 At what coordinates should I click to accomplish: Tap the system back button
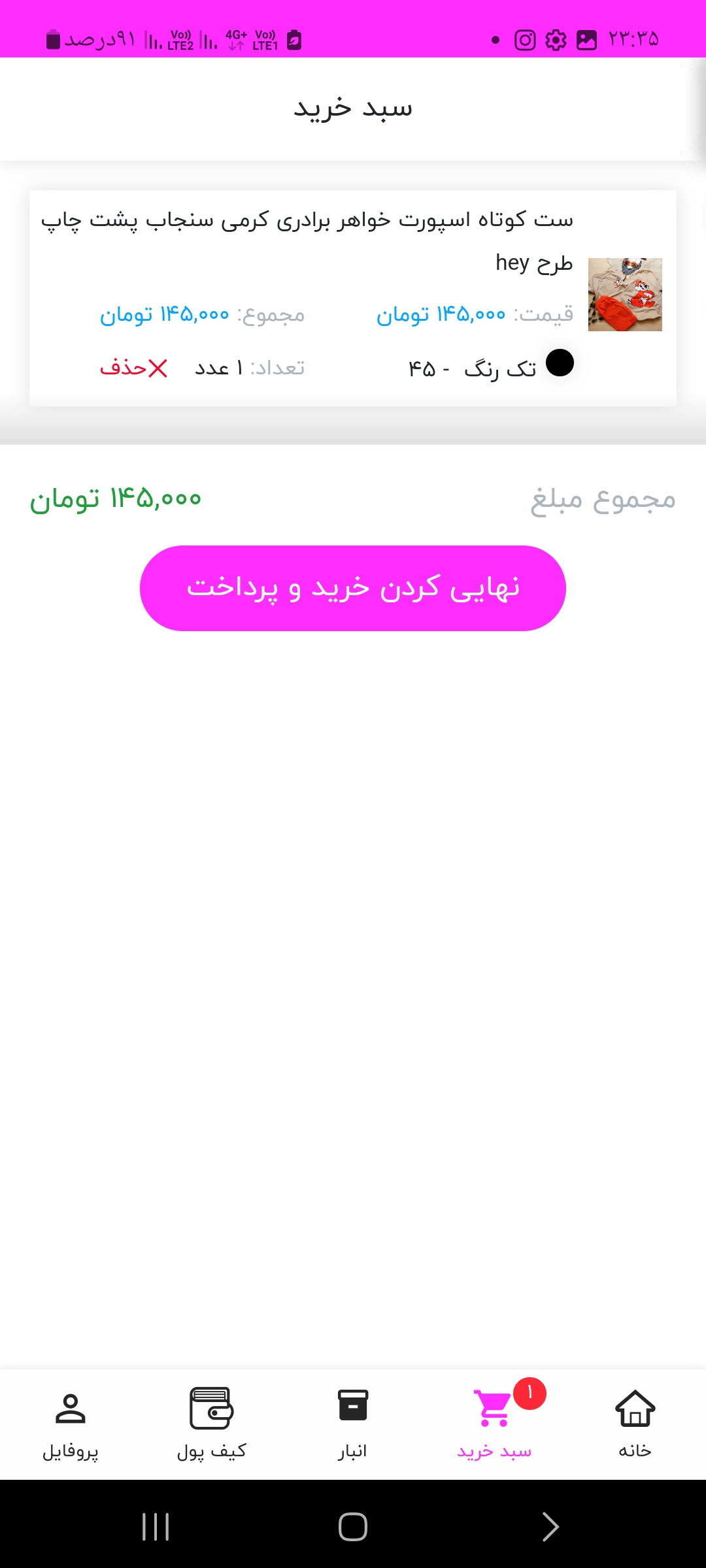[x=550, y=1527]
